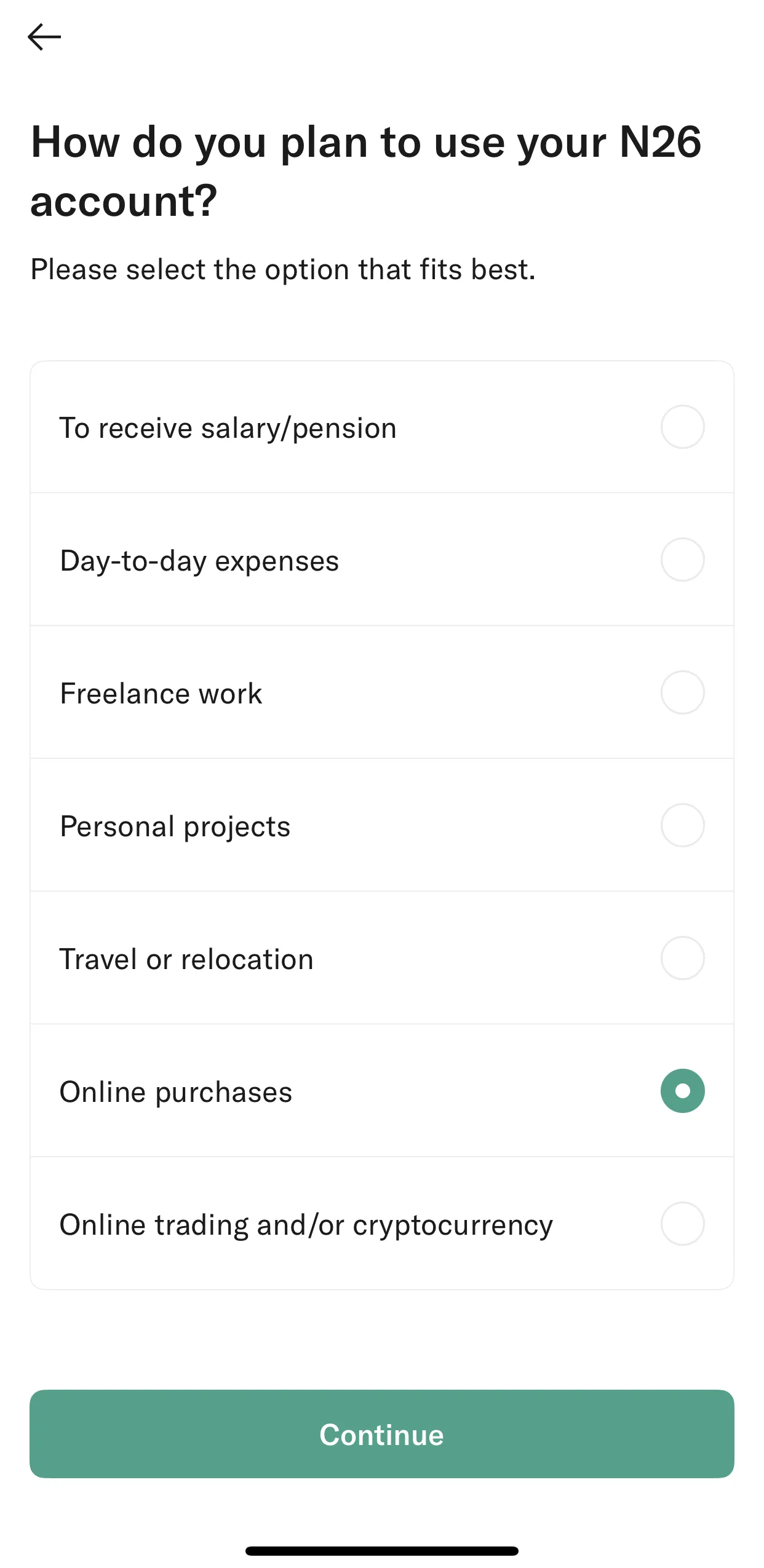Go back using the top-left arrow
This screenshot has width=764, height=1568.
pos(44,37)
